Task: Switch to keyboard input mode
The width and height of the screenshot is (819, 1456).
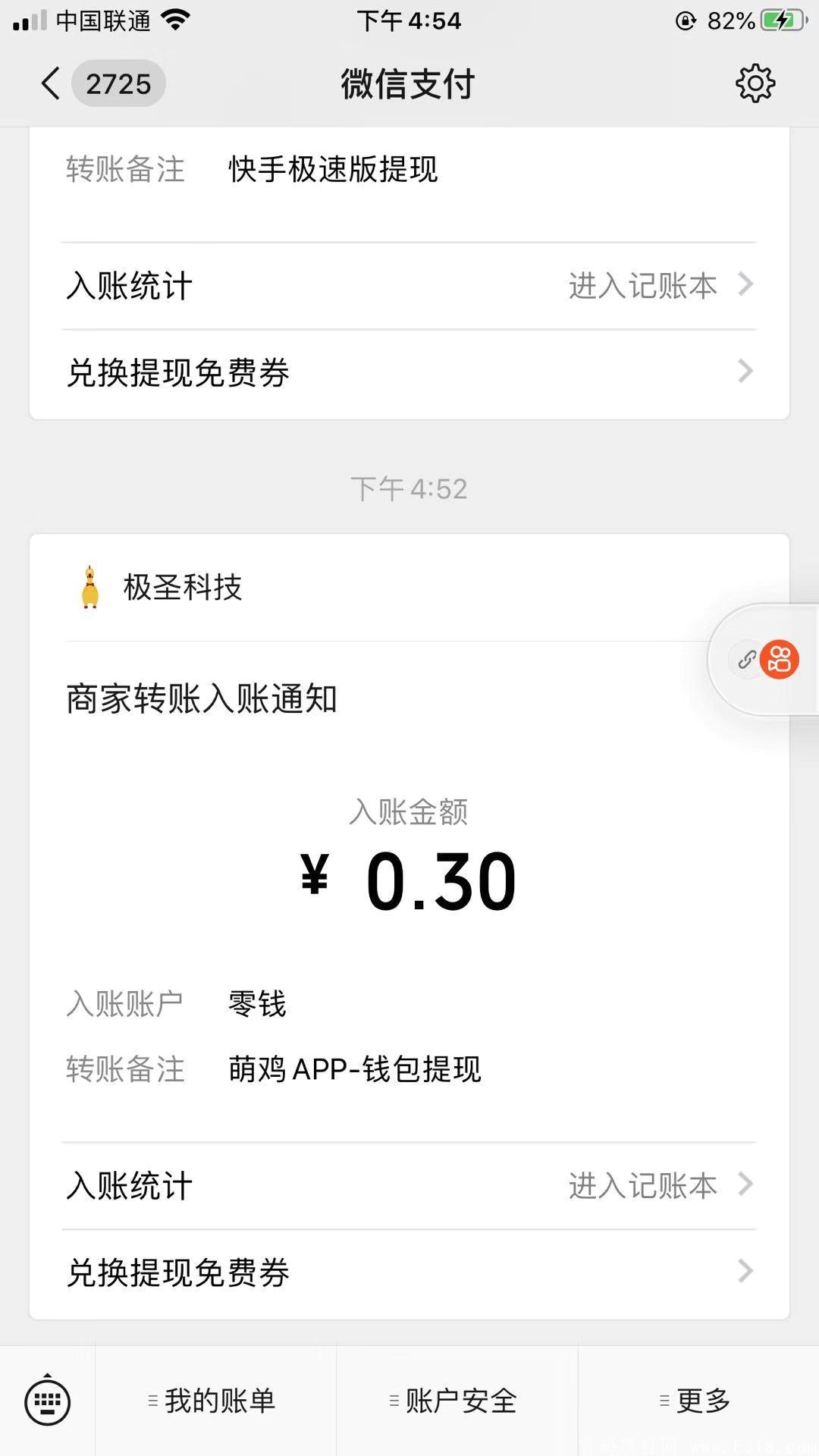Action: 48,1401
